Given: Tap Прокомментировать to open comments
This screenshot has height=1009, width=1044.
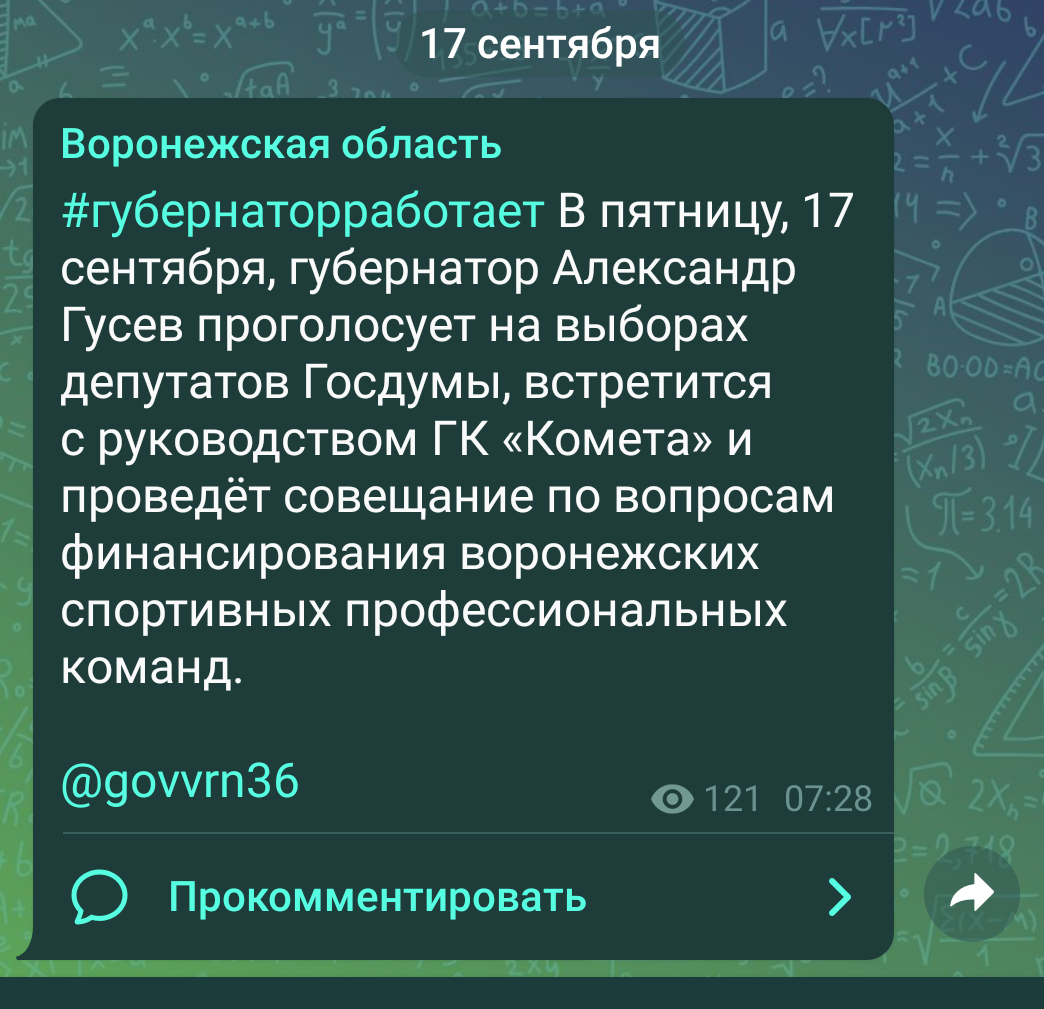Looking at the screenshot, I should pos(377,897).
